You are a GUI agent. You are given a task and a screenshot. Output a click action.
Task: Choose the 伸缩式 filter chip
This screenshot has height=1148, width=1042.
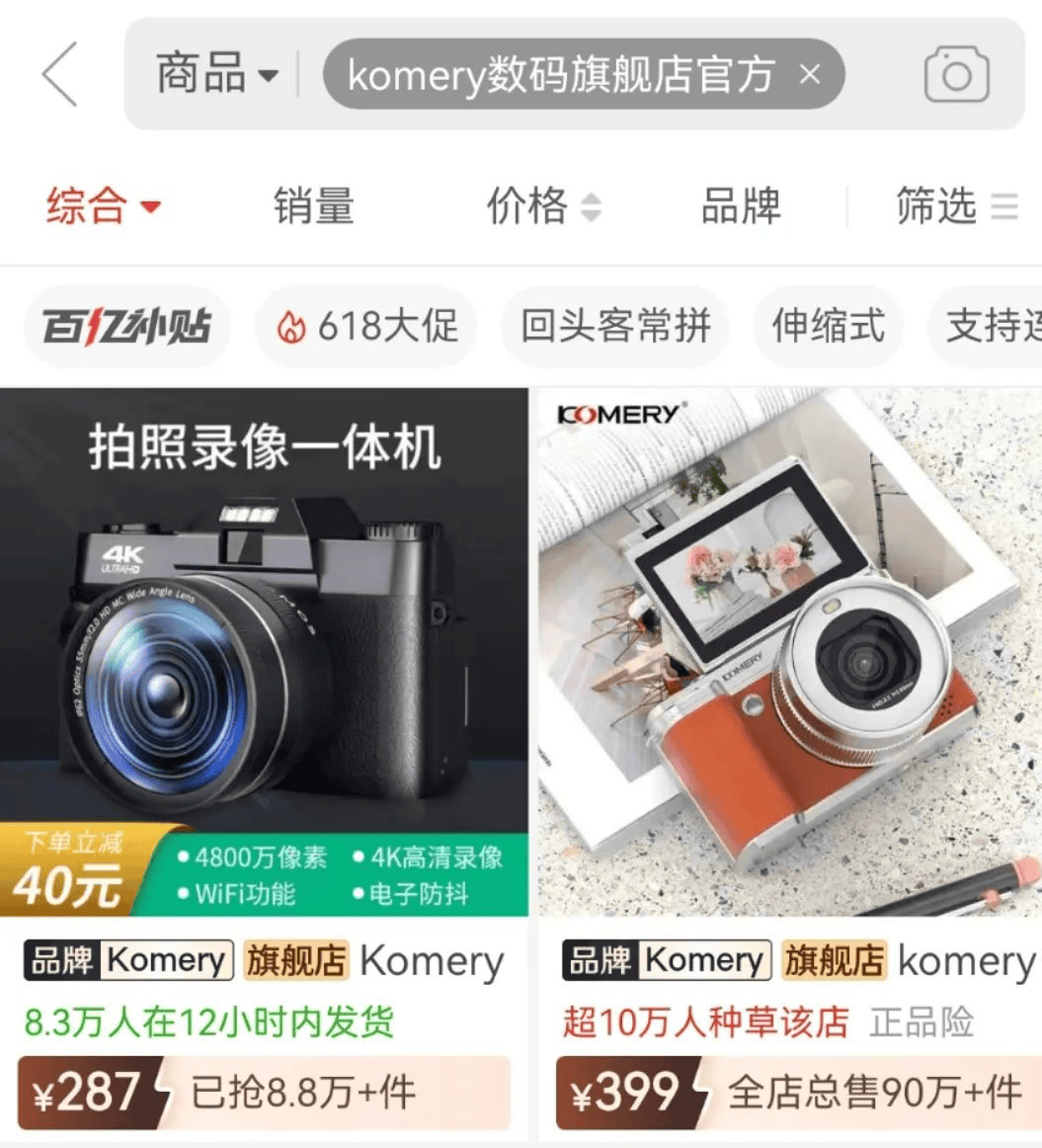point(828,326)
